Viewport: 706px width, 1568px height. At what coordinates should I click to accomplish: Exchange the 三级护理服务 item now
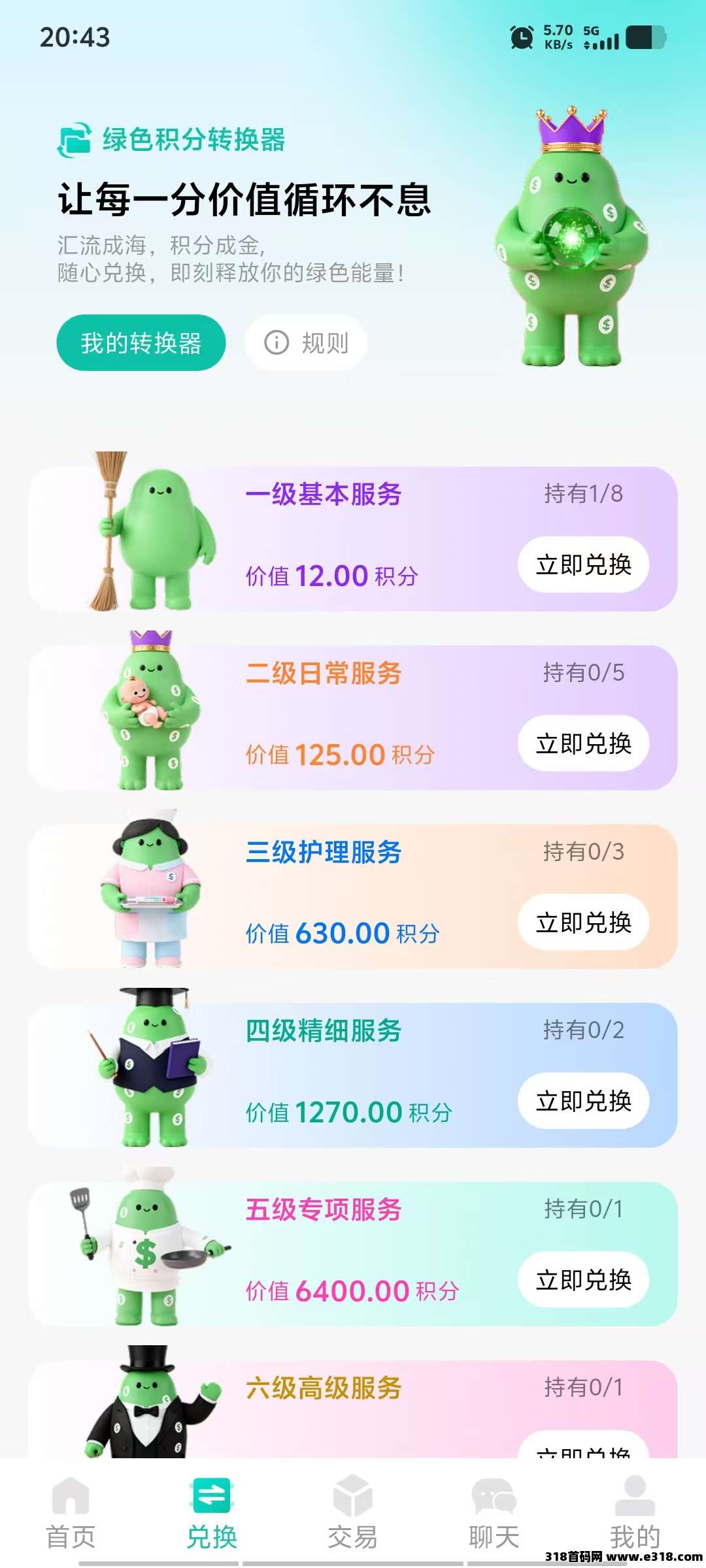click(x=583, y=923)
